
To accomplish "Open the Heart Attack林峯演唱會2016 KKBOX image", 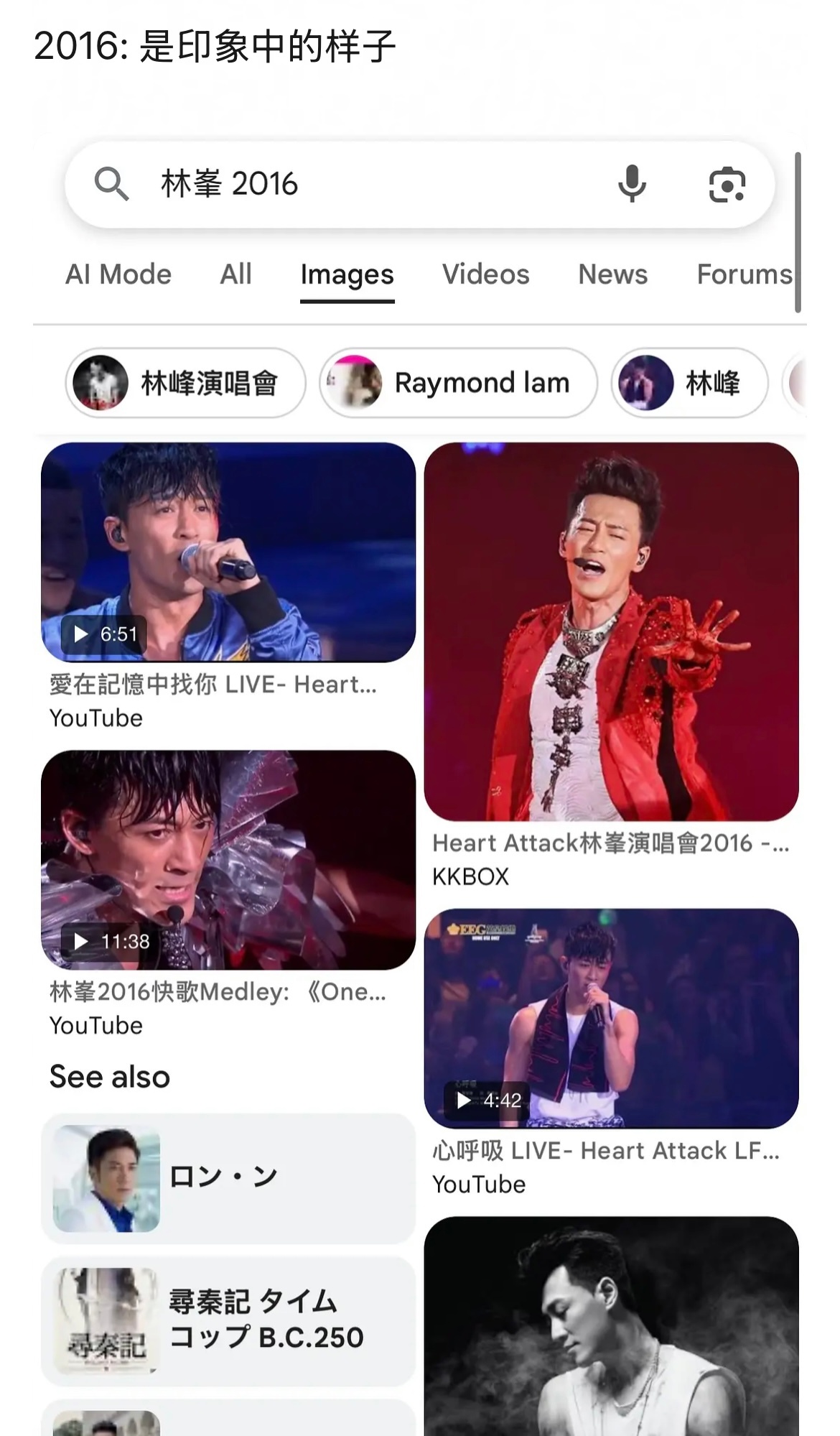I will pyautogui.click(x=611, y=631).
